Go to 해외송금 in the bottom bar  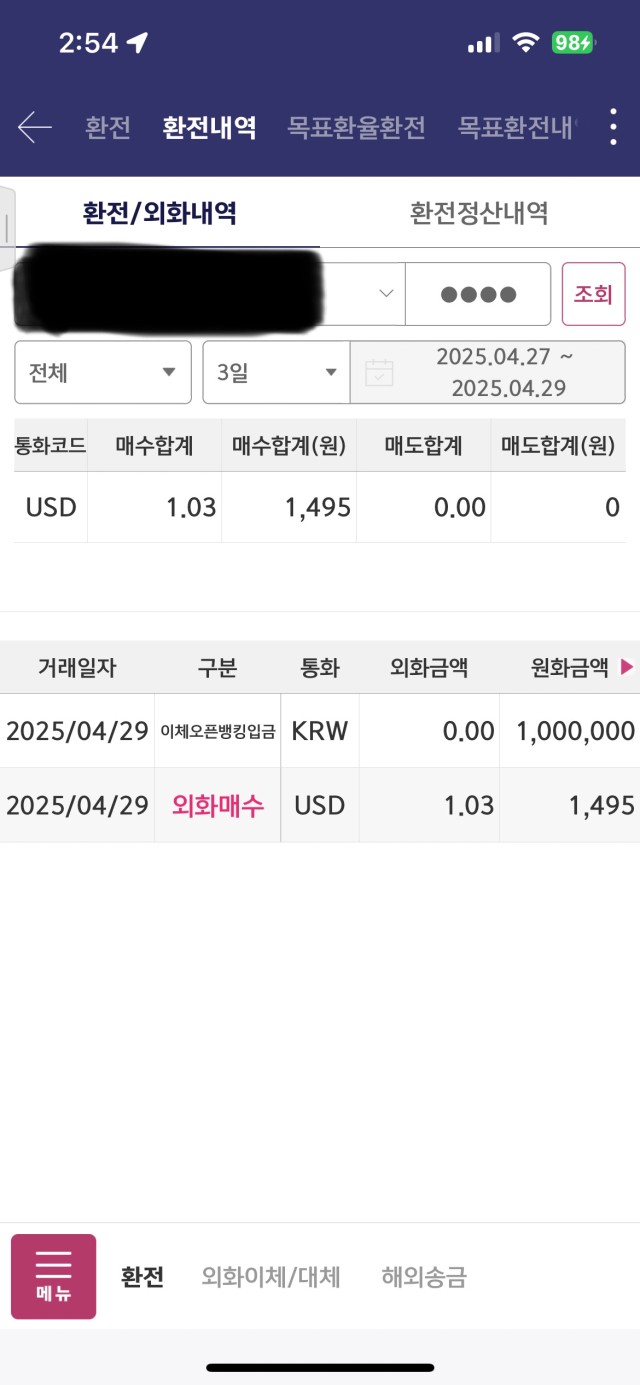tap(424, 1277)
